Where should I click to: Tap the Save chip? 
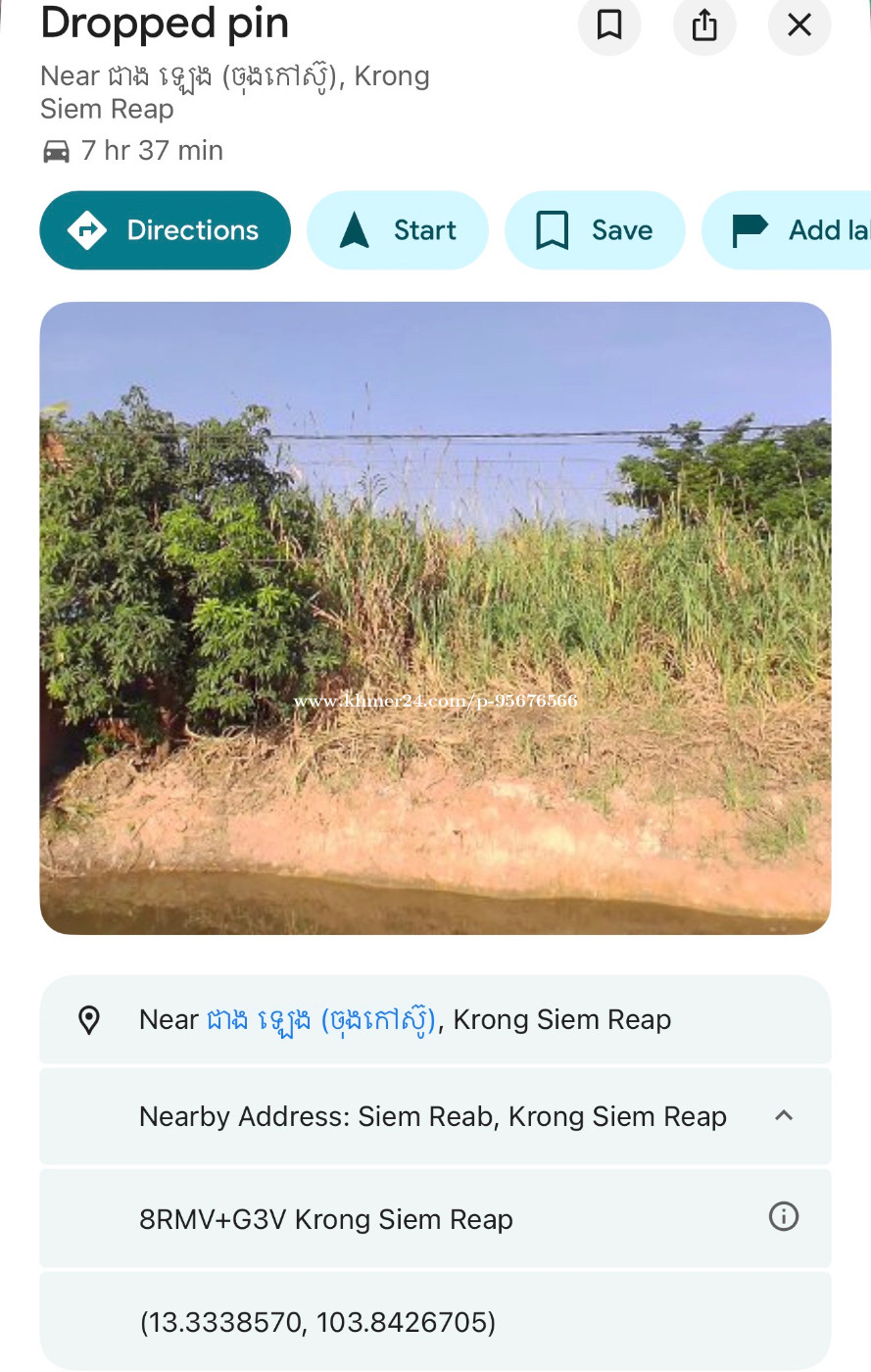(595, 230)
